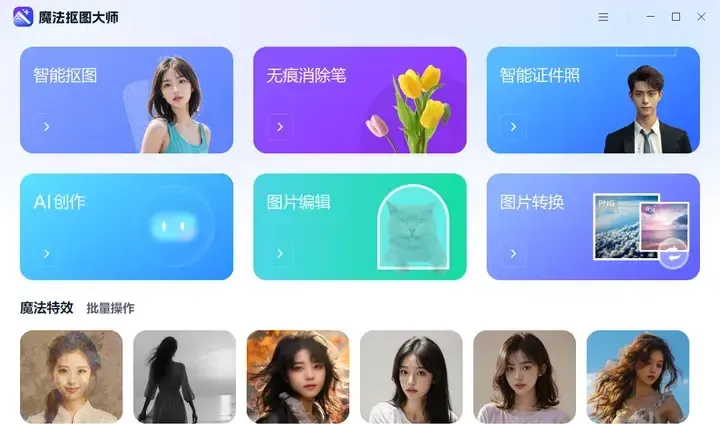Select the autumn leaves portrait effect
This screenshot has width=720, height=424.
pyautogui.click(x=298, y=377)
